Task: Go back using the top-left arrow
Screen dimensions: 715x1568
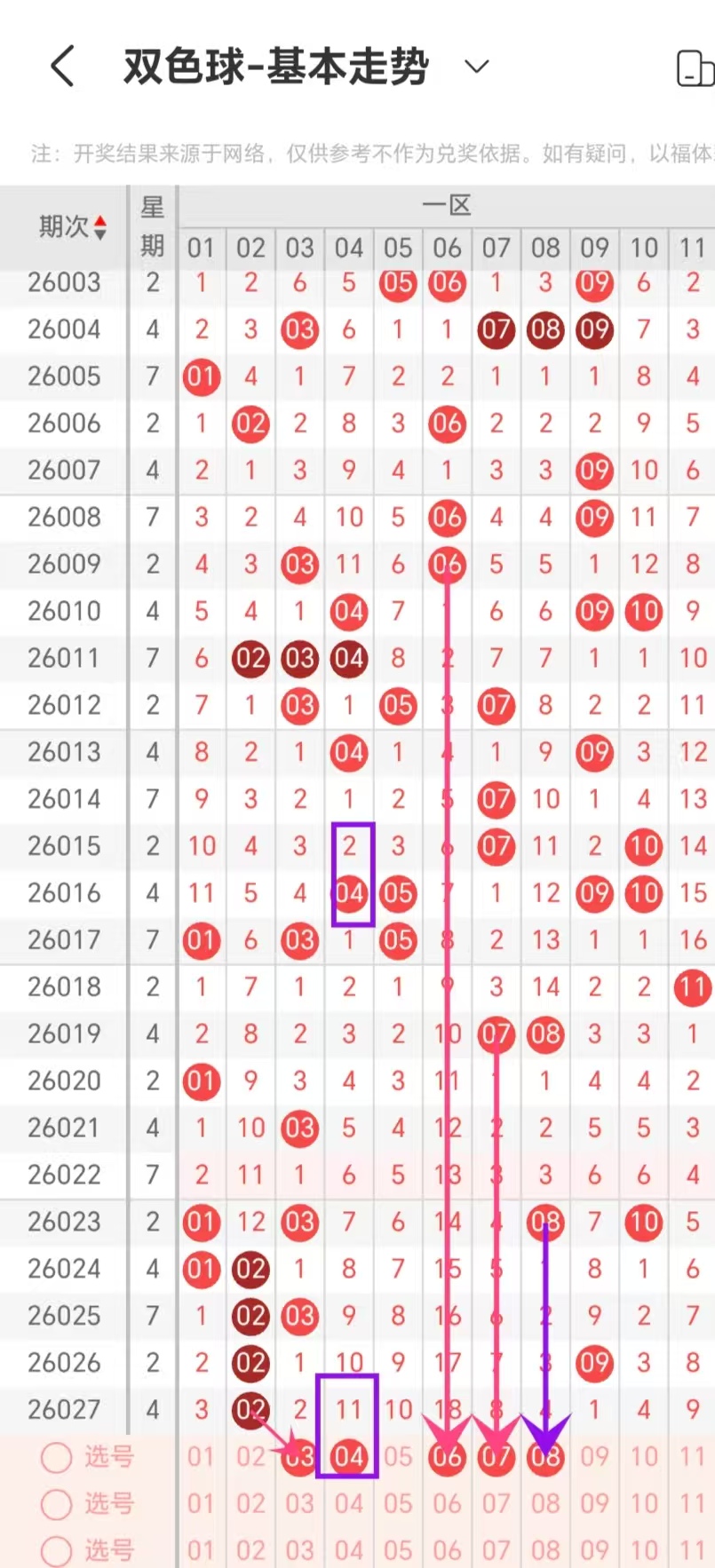Action: pos(62,67)
